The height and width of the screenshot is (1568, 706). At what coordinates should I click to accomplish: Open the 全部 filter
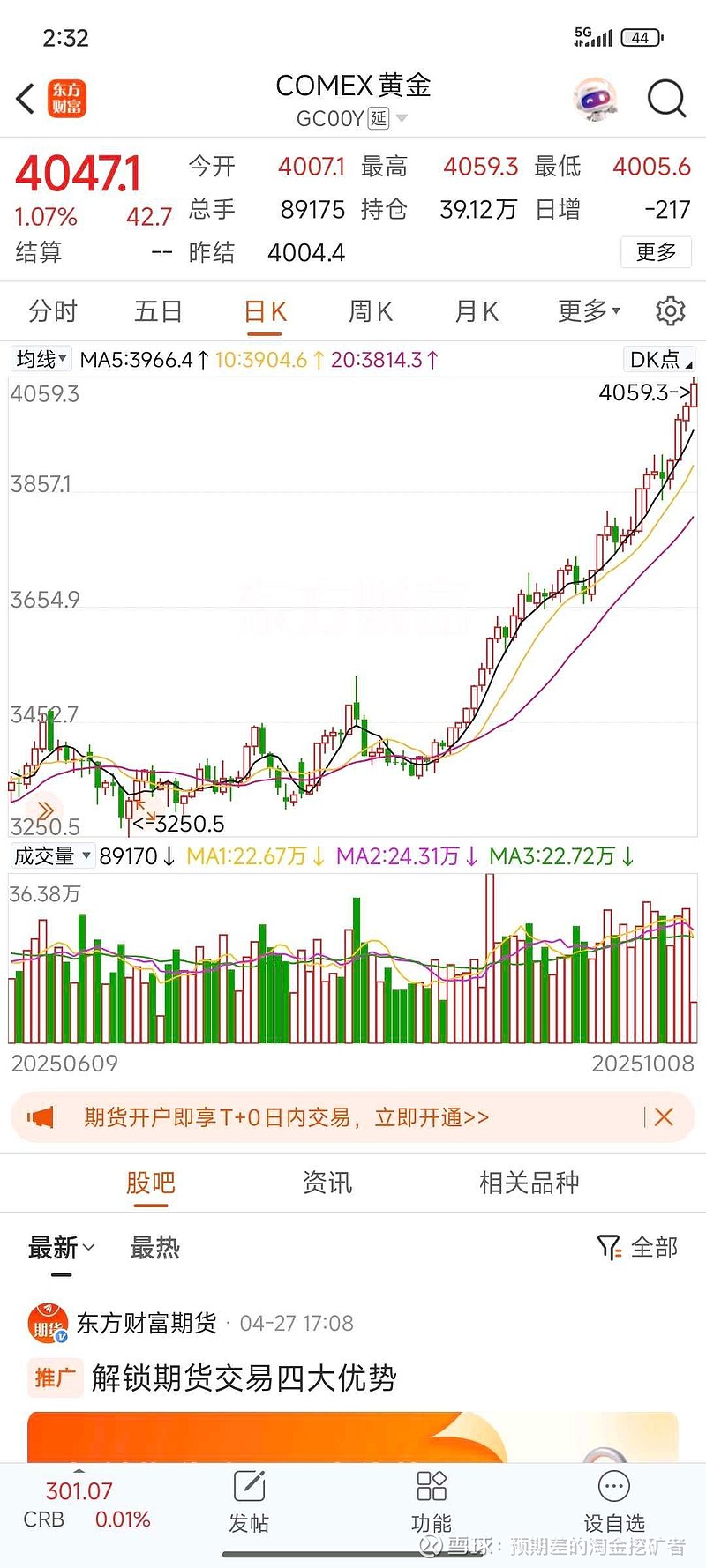638,1247
